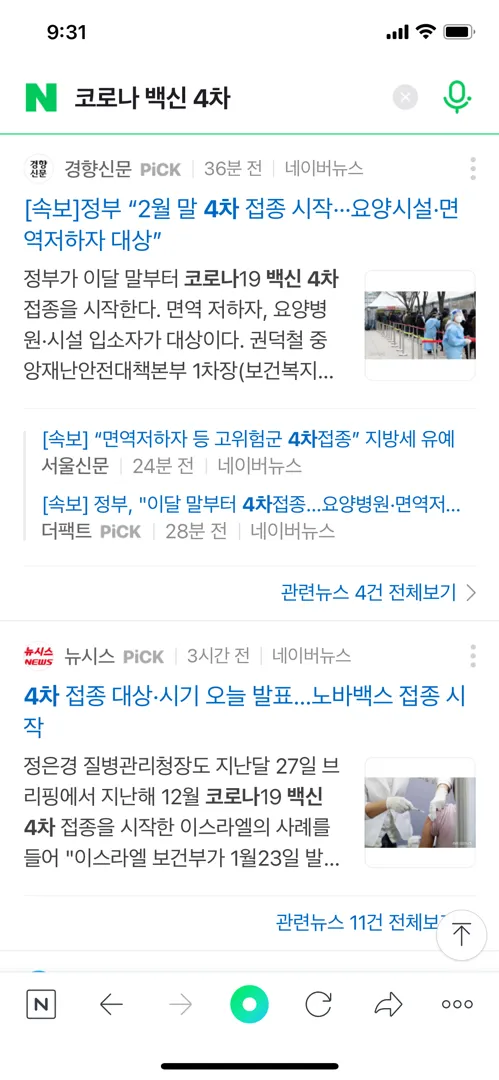Image resolution: width=499 pixels, height=1080 pixels.
Task: Clear the search query text
Action: tap(405, 98)
